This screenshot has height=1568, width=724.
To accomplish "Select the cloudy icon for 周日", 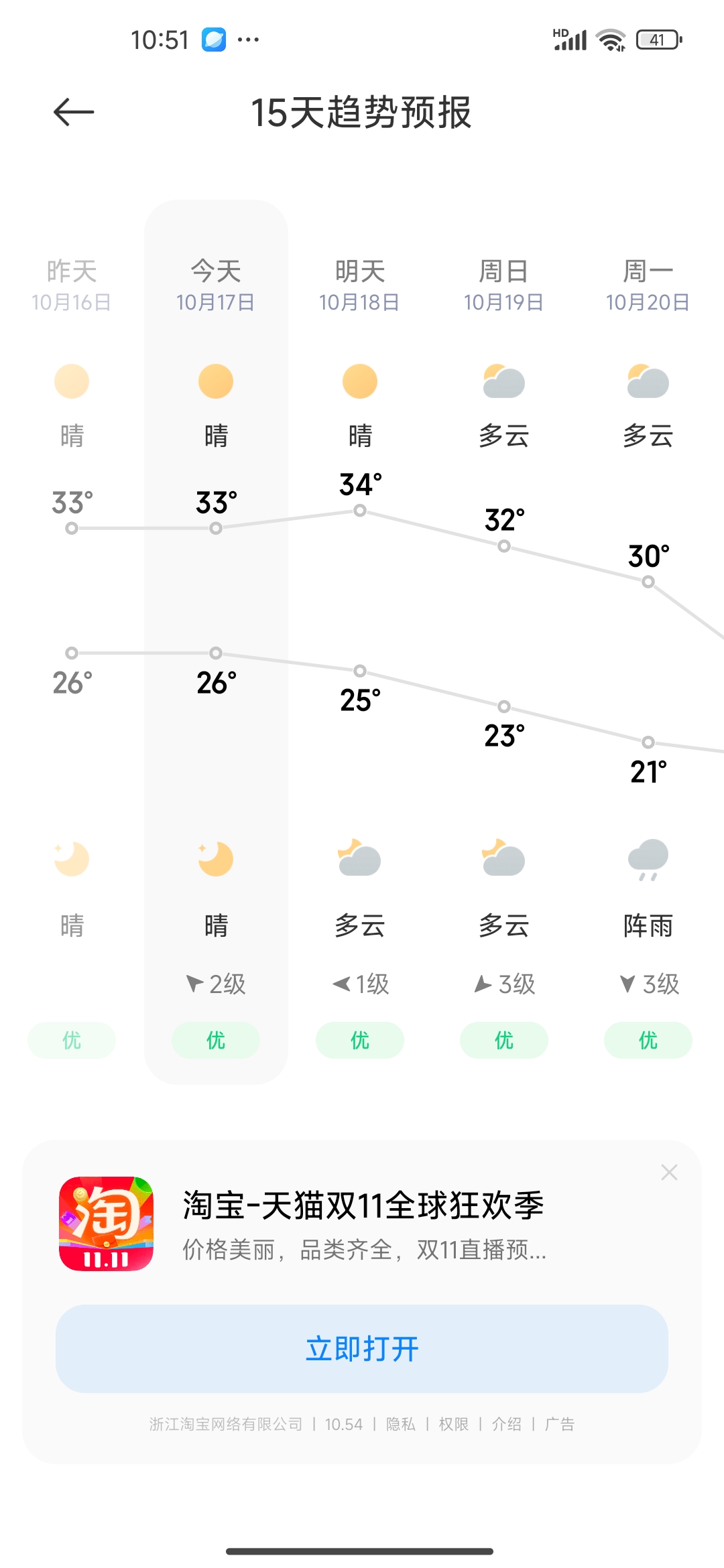I will coord(503,381).
